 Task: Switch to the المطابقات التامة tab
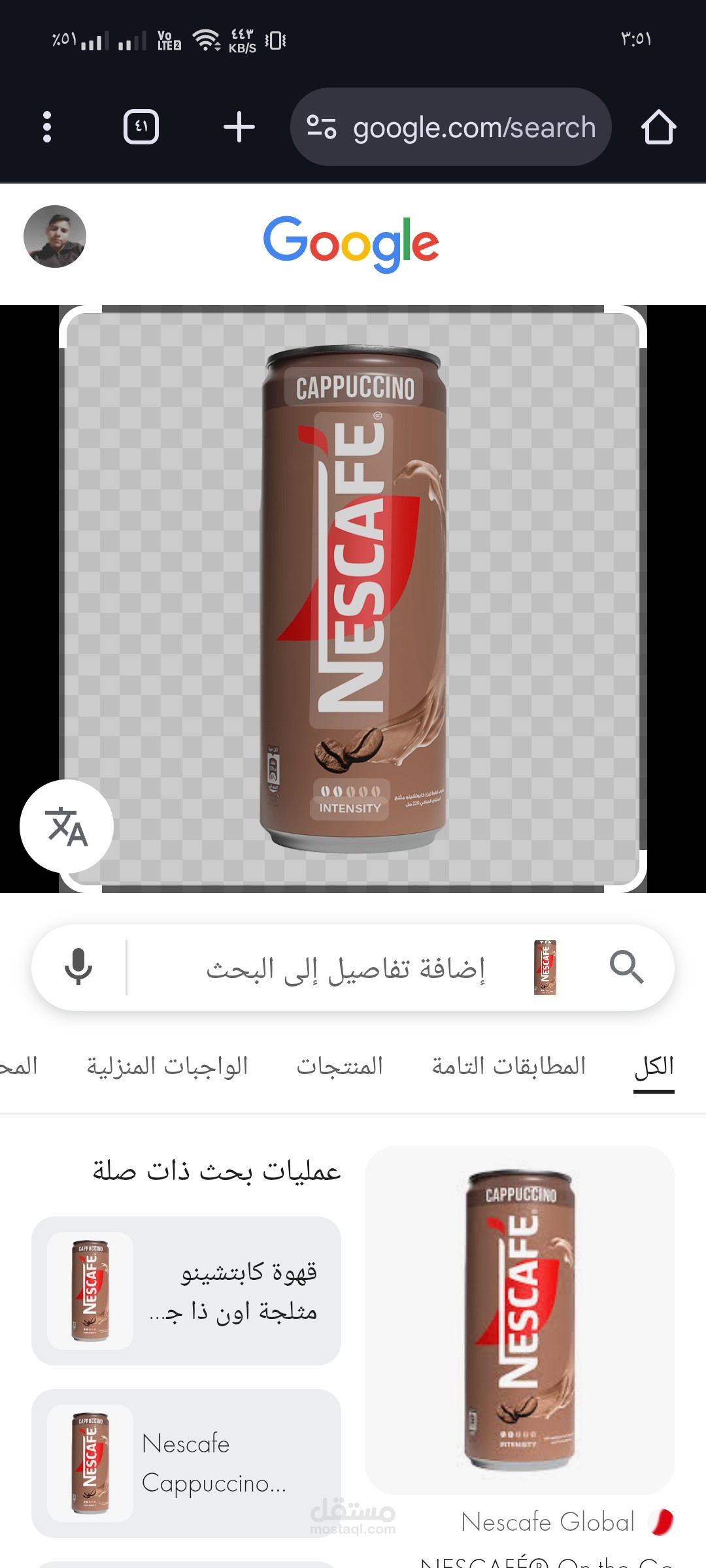point(509,1066)
